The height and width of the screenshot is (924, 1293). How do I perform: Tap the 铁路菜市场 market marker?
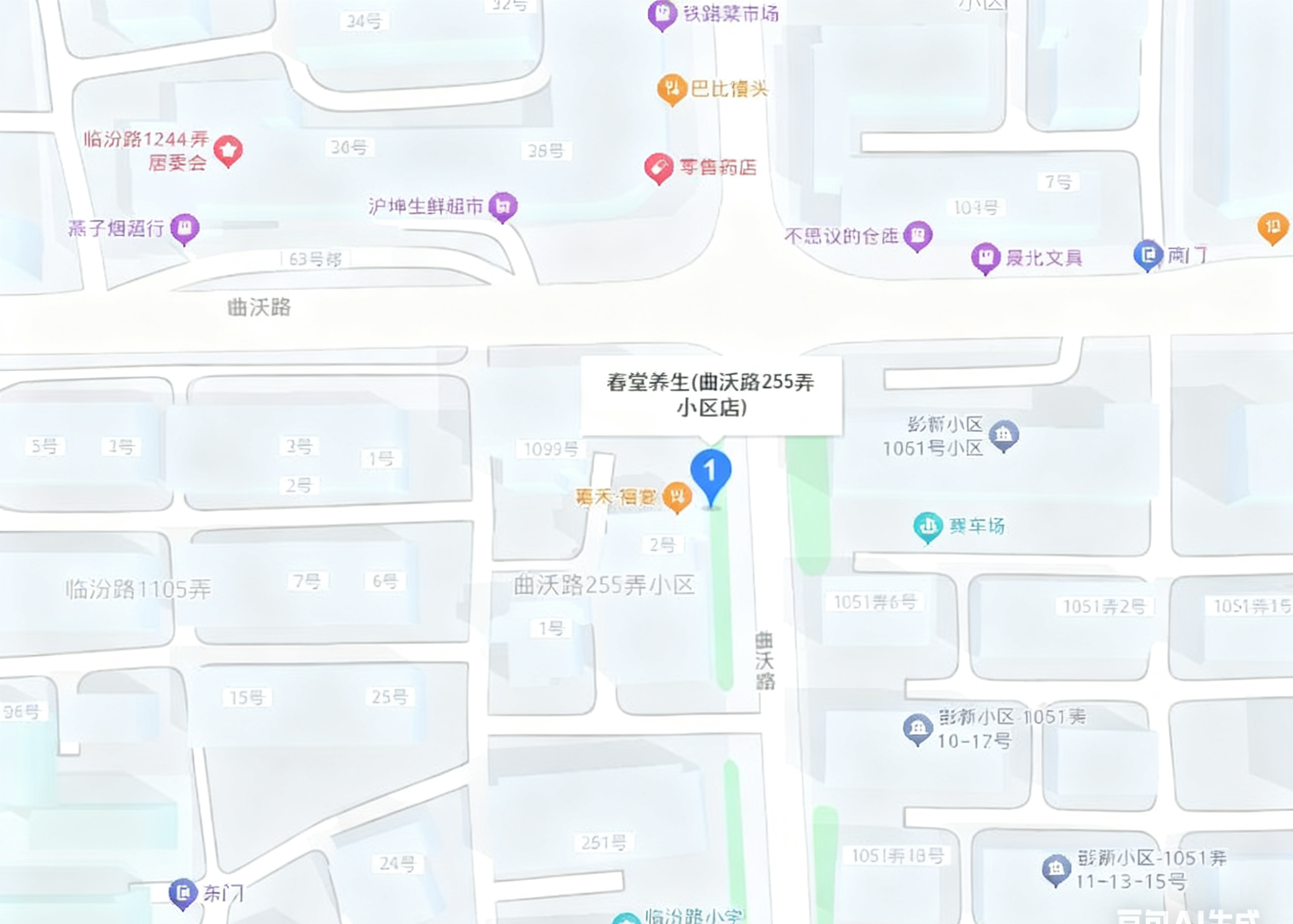click(662, 14)
